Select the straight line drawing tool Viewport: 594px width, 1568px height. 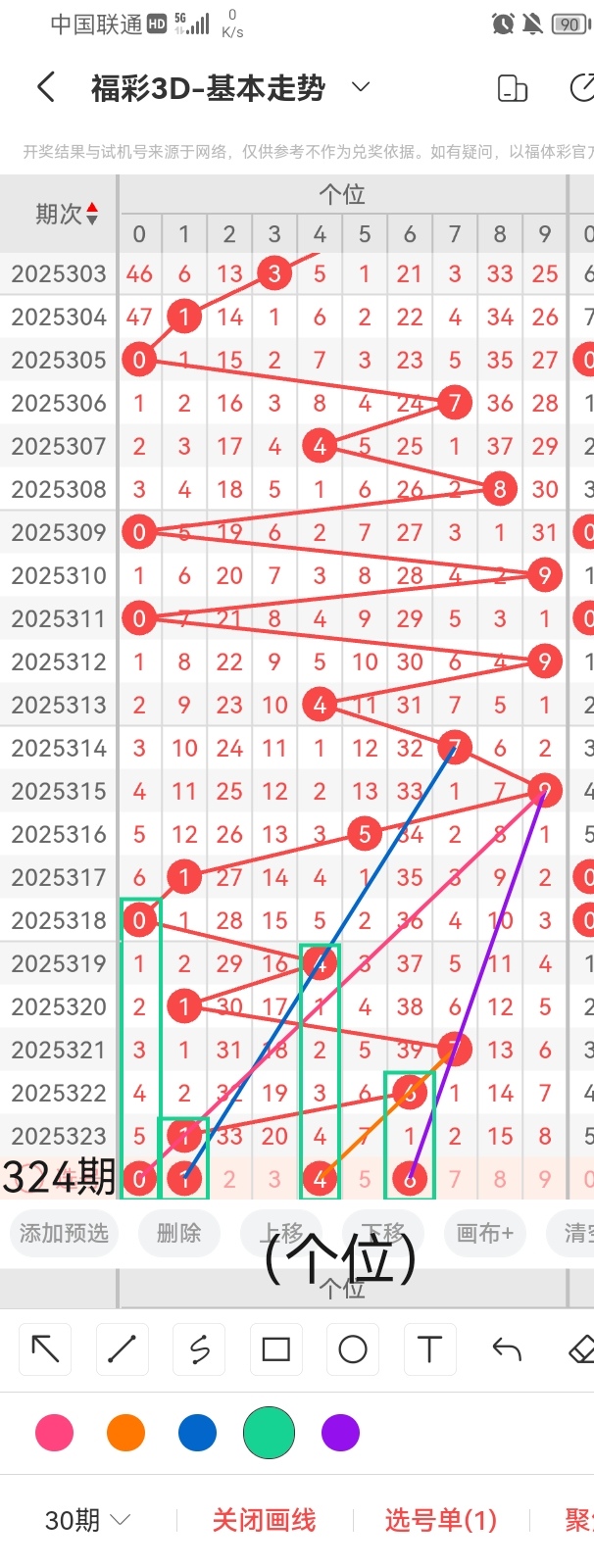[x=122, y=1349]
